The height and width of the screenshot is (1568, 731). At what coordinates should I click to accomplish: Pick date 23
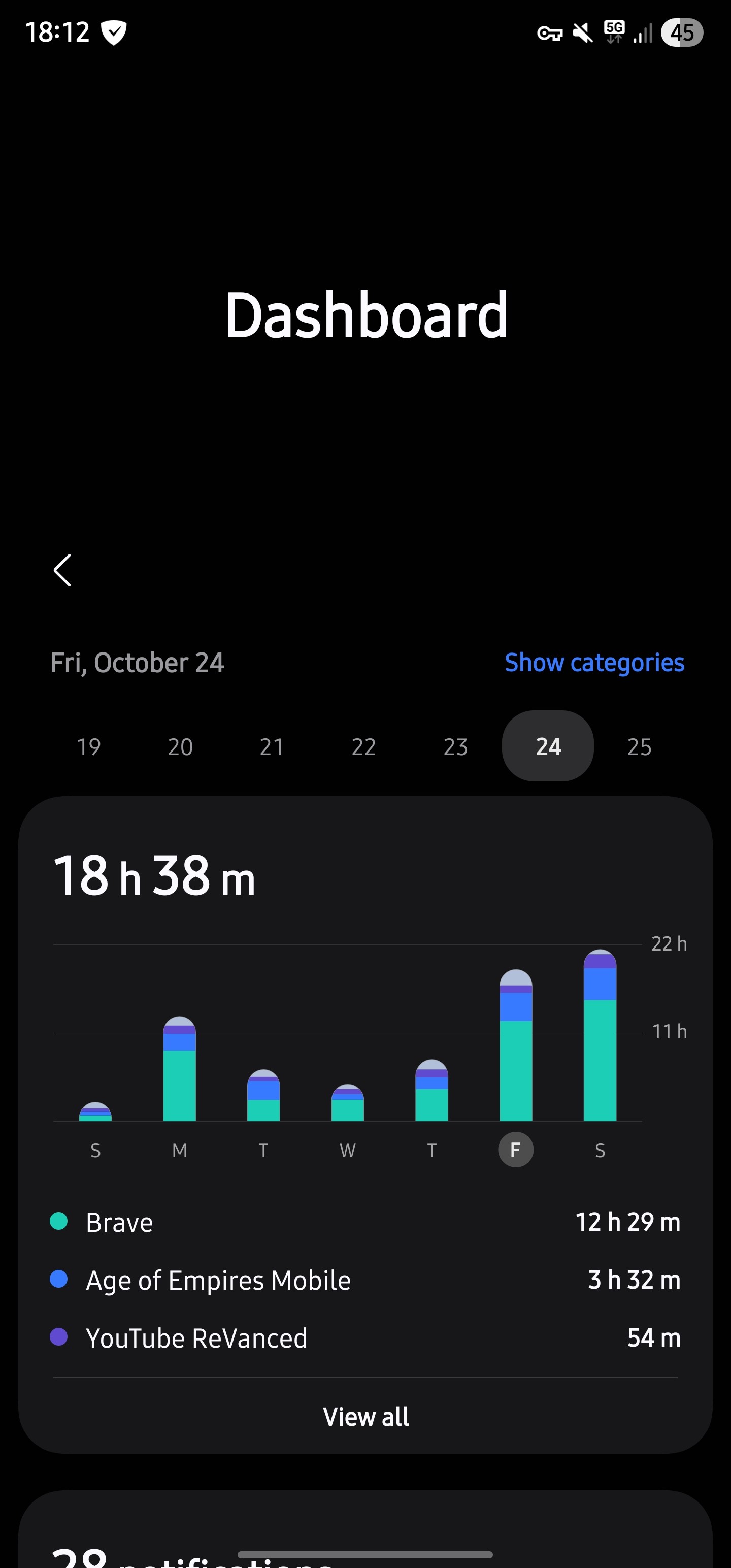pyautogui.click(x=455, y=747)
